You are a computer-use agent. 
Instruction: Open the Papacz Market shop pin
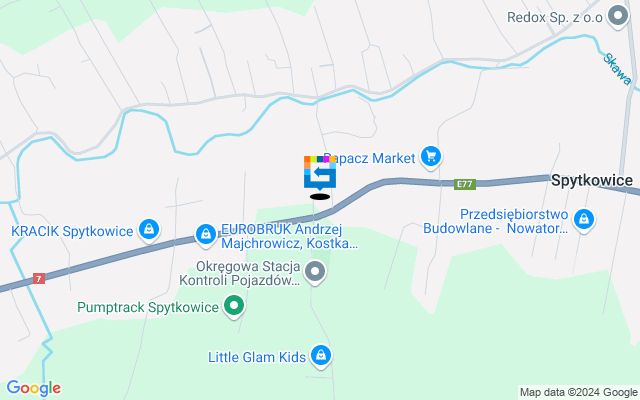coord(431,156)
